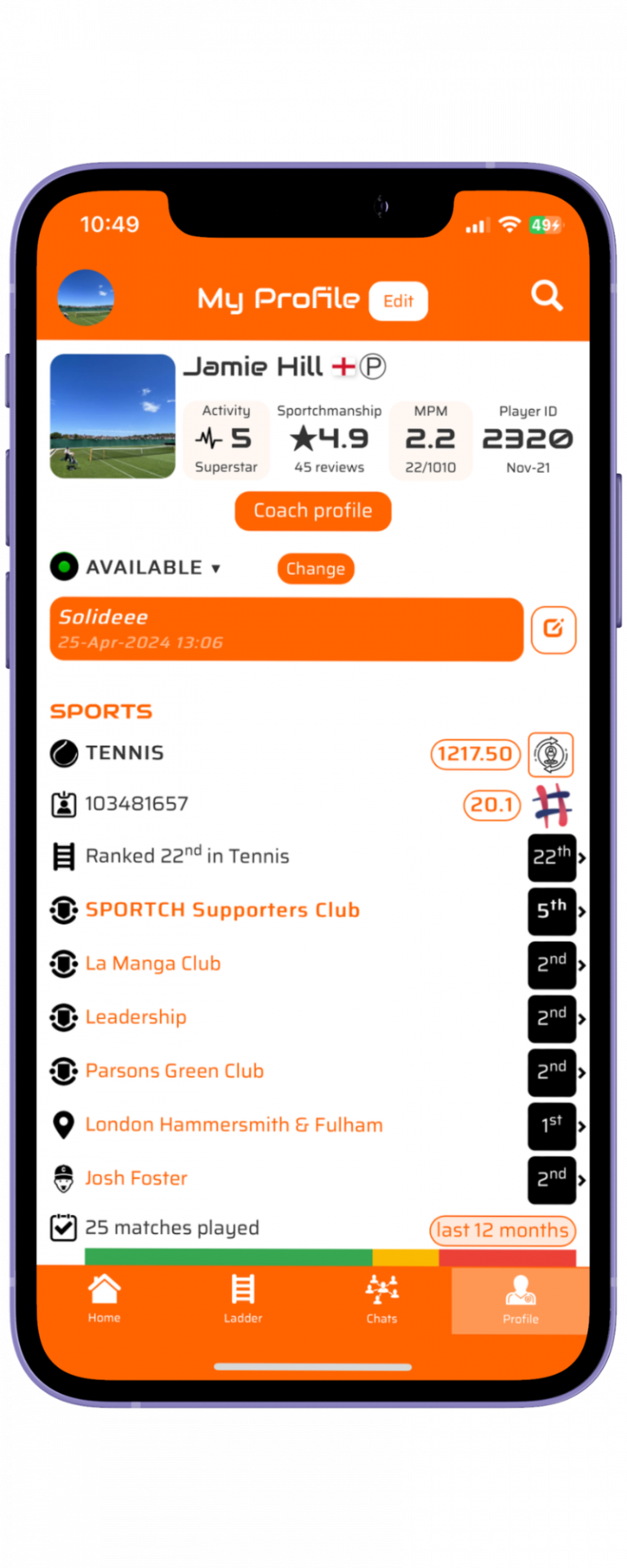Switch to the Ladder tab
Viewport: 627px width, 1568px height.
pos(243,1298)
